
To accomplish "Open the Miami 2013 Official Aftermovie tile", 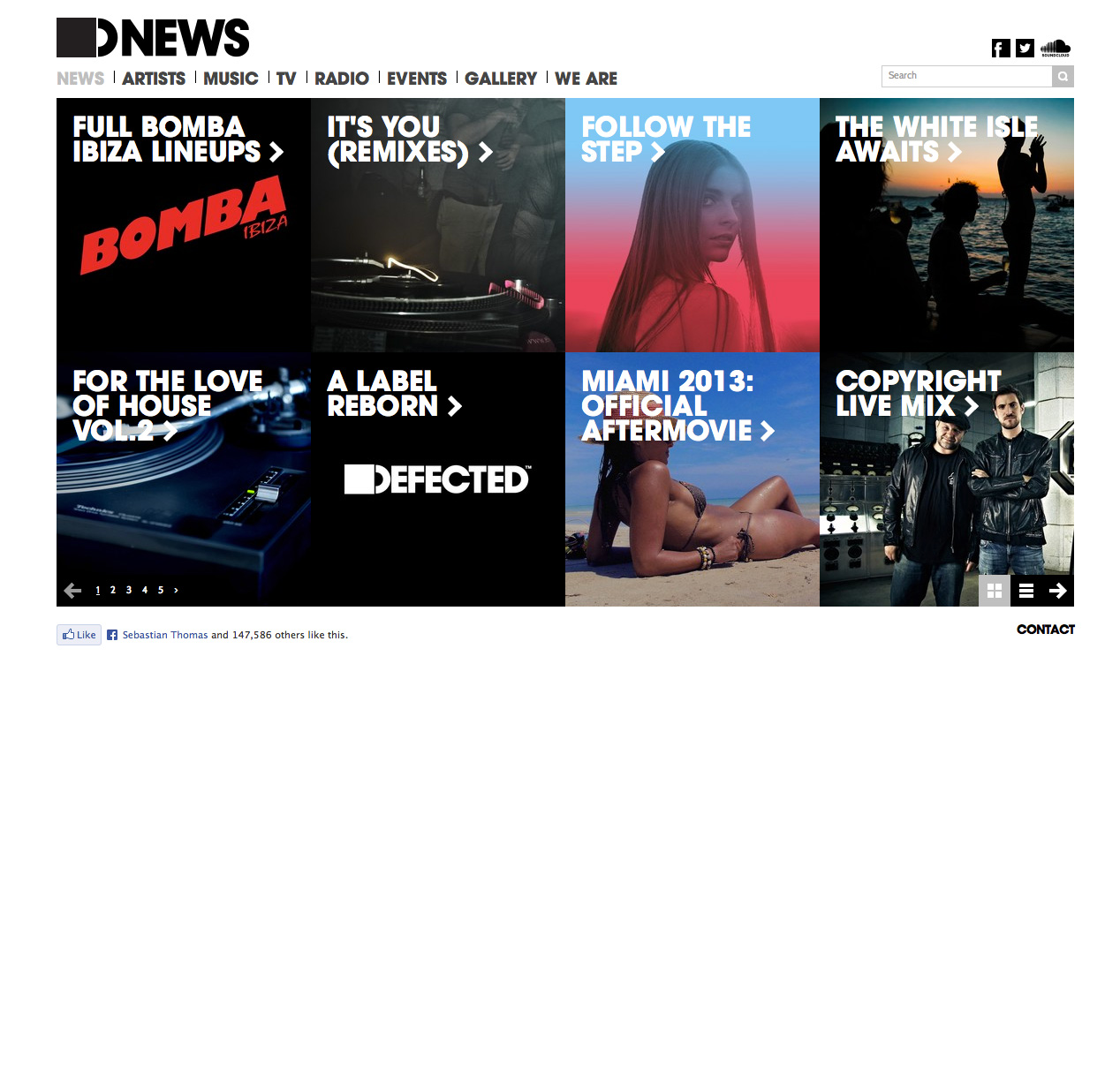I will (x=692, y=479).
